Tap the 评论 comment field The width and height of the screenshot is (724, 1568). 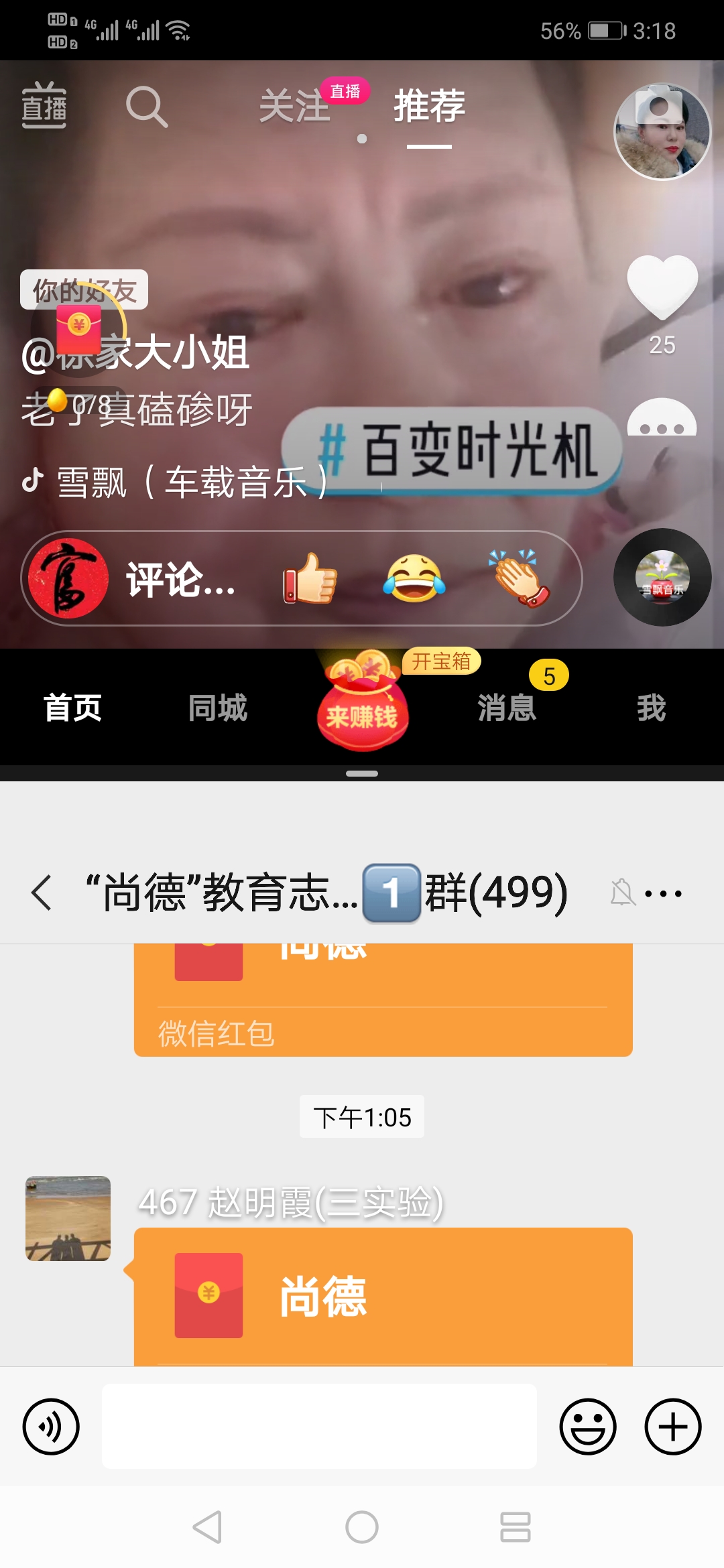coord(180,580)
